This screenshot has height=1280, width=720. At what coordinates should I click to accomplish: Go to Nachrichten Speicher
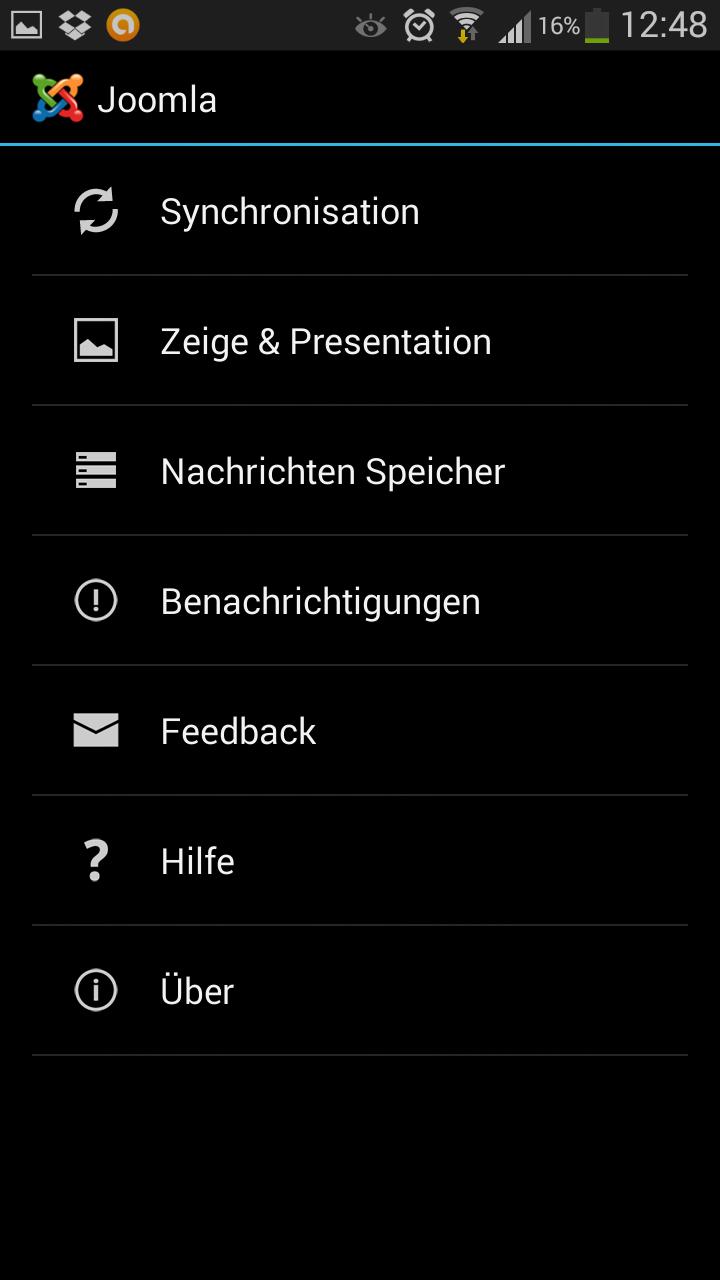coord(332,472)
